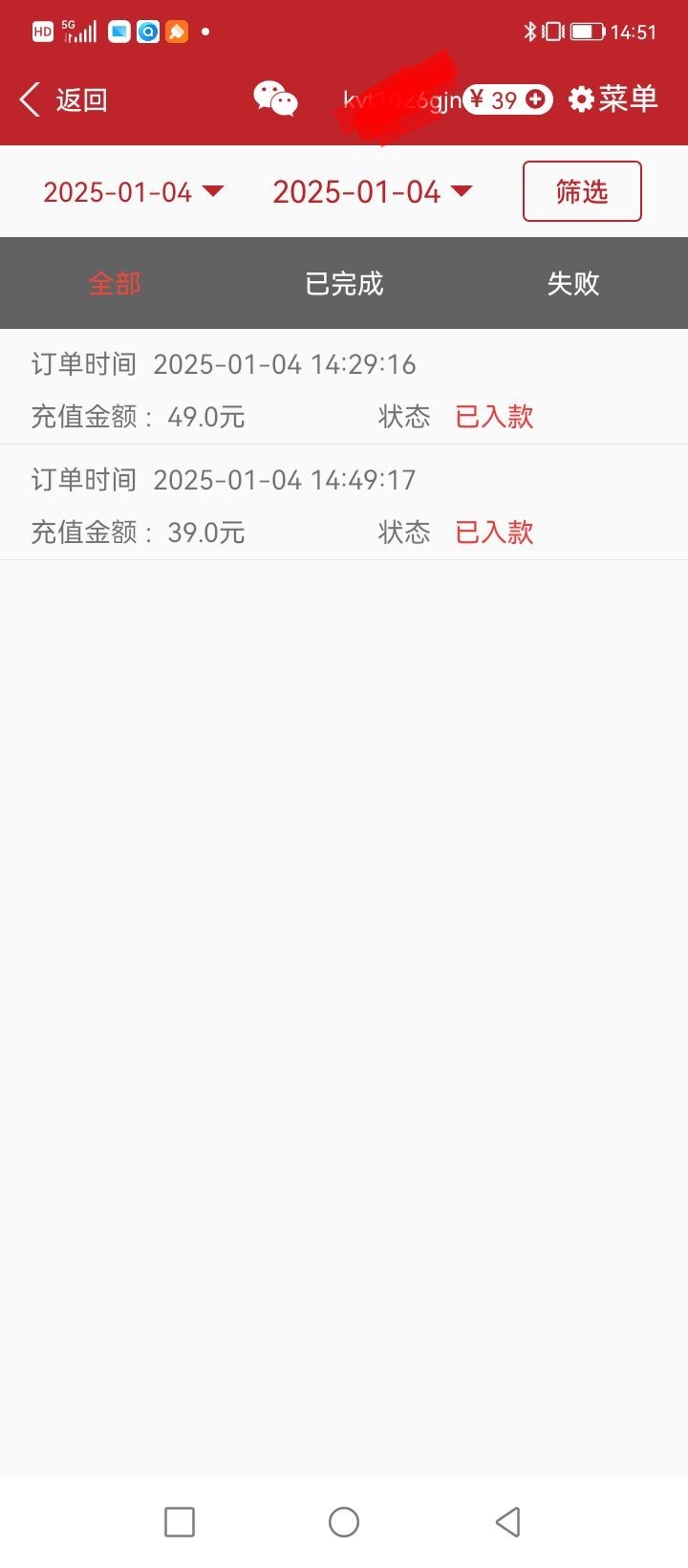
Task: Open the first 2025-01-04 start date picker
Action: pos(133,192)
